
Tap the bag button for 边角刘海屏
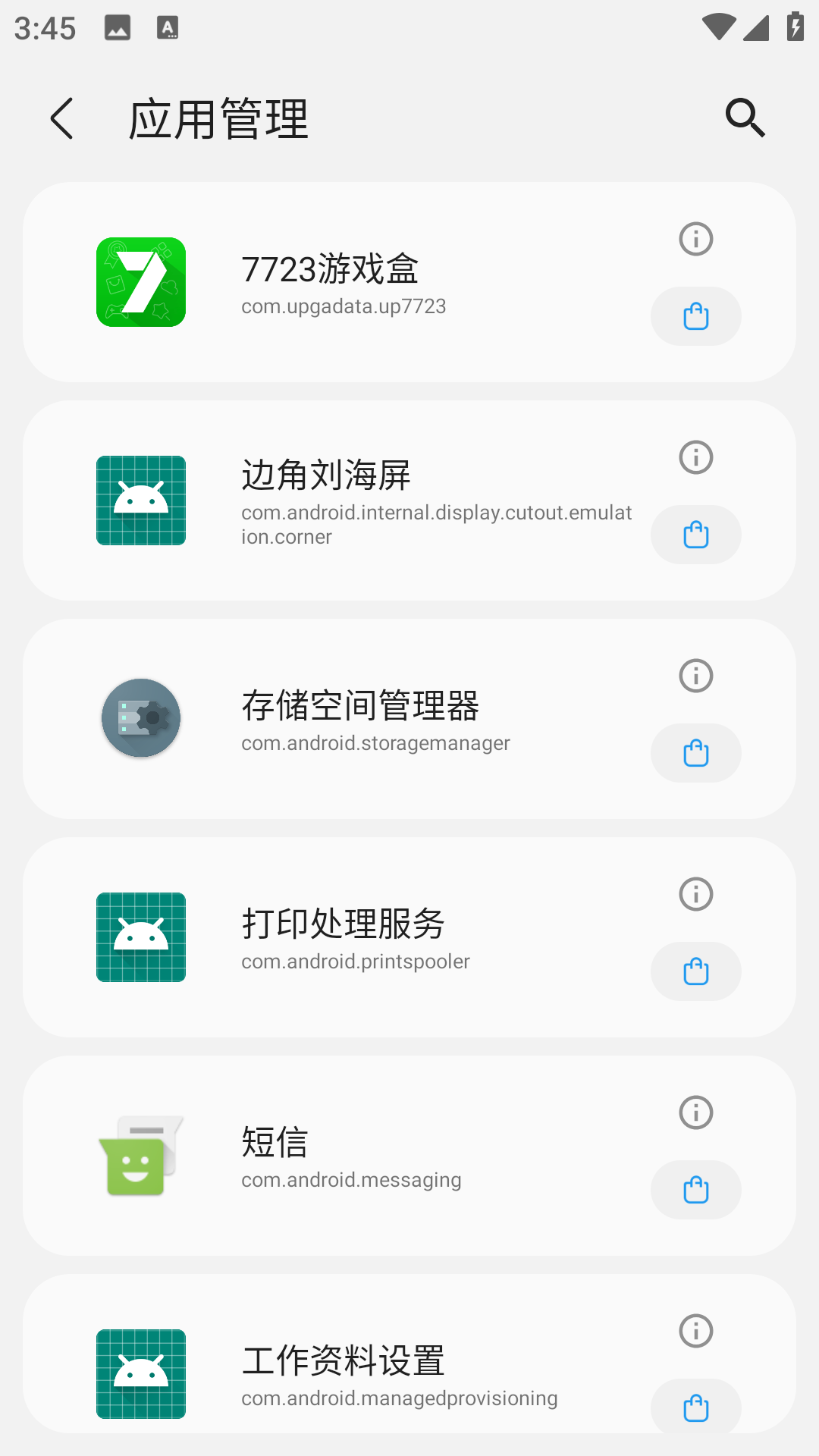(x=695, y=535)
